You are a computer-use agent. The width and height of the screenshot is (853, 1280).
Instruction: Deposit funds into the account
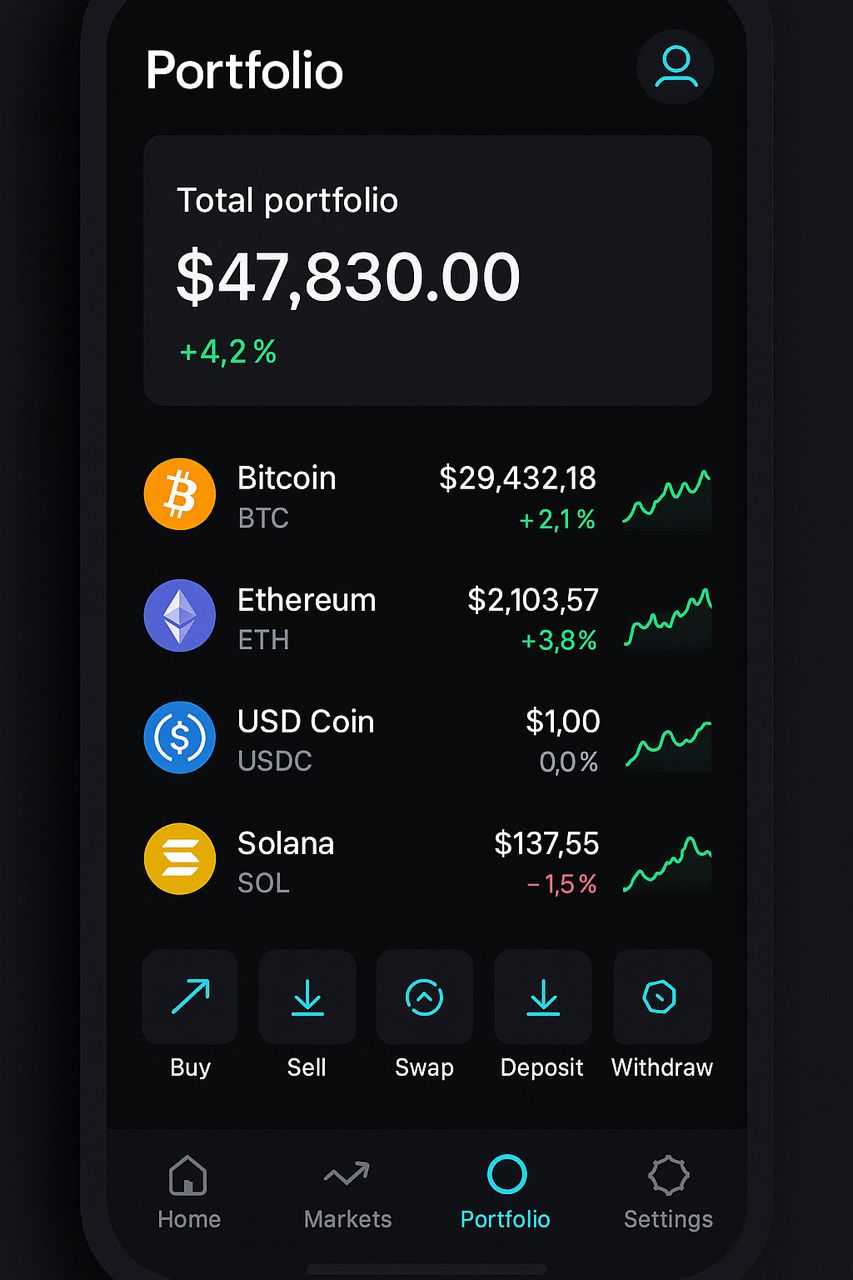[542, 998]
